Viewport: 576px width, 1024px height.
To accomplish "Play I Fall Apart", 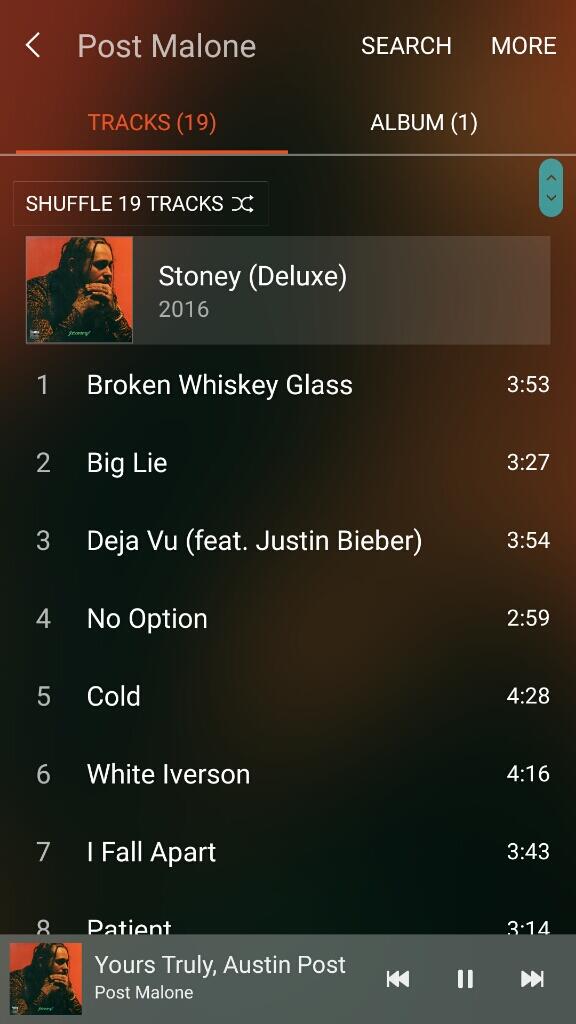I will coord(288,852).
